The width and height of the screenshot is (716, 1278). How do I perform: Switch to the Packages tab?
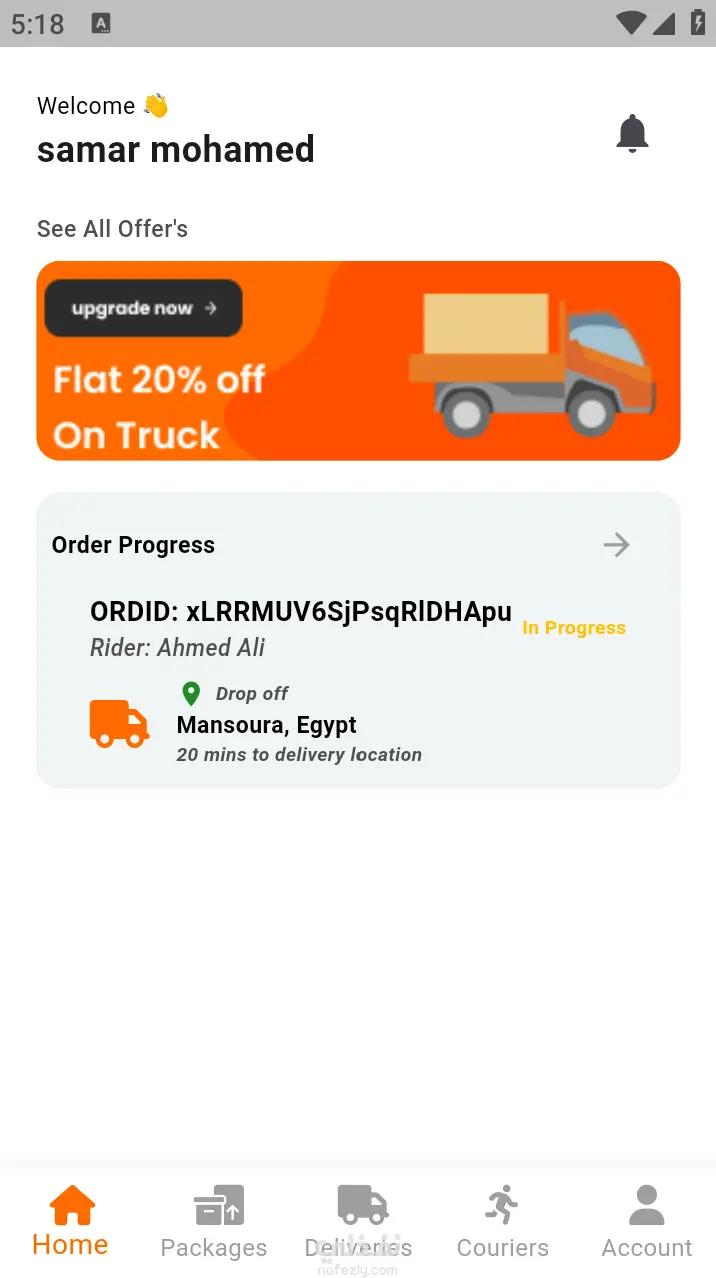214,1220
